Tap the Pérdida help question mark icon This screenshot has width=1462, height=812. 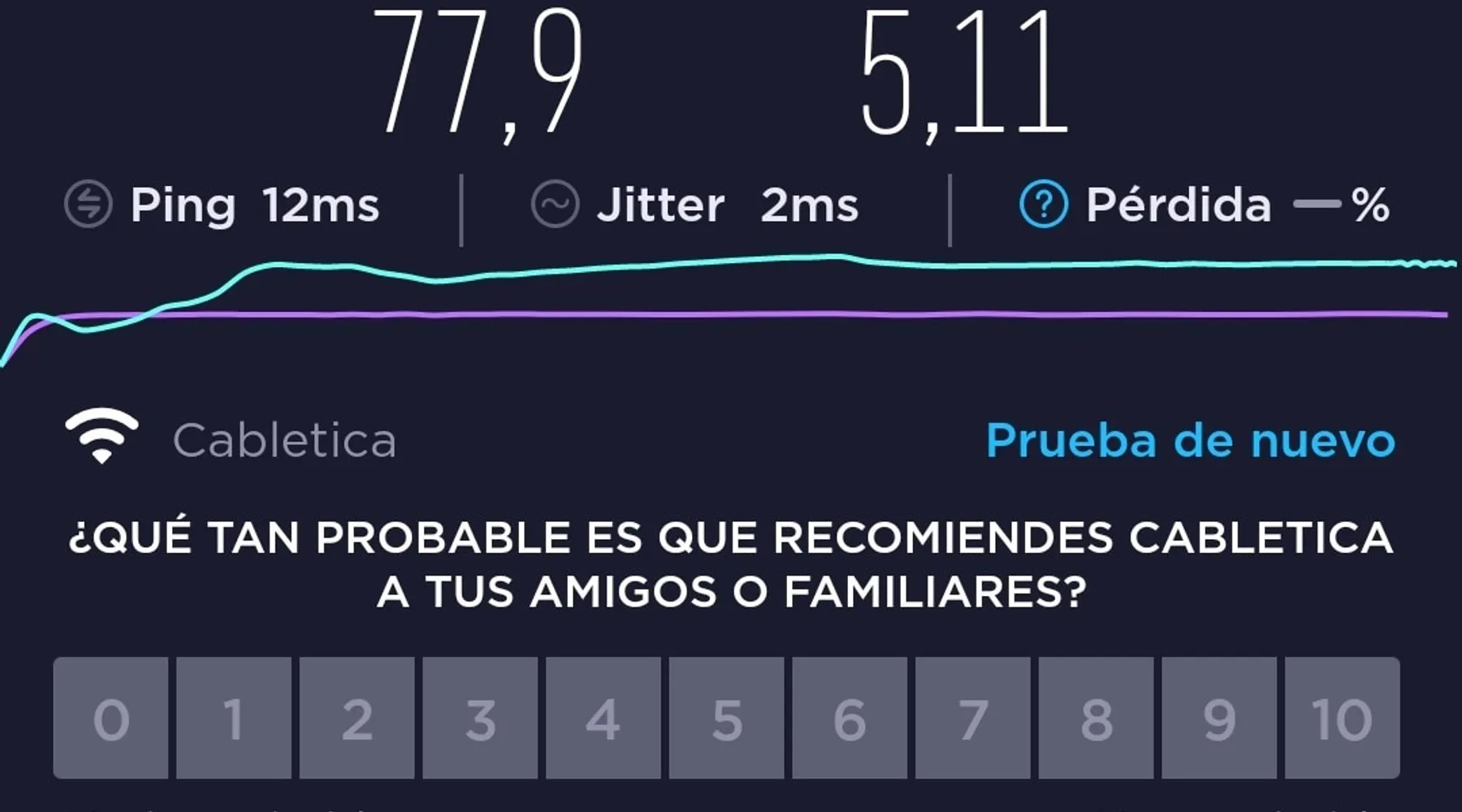click(1043, 205)
